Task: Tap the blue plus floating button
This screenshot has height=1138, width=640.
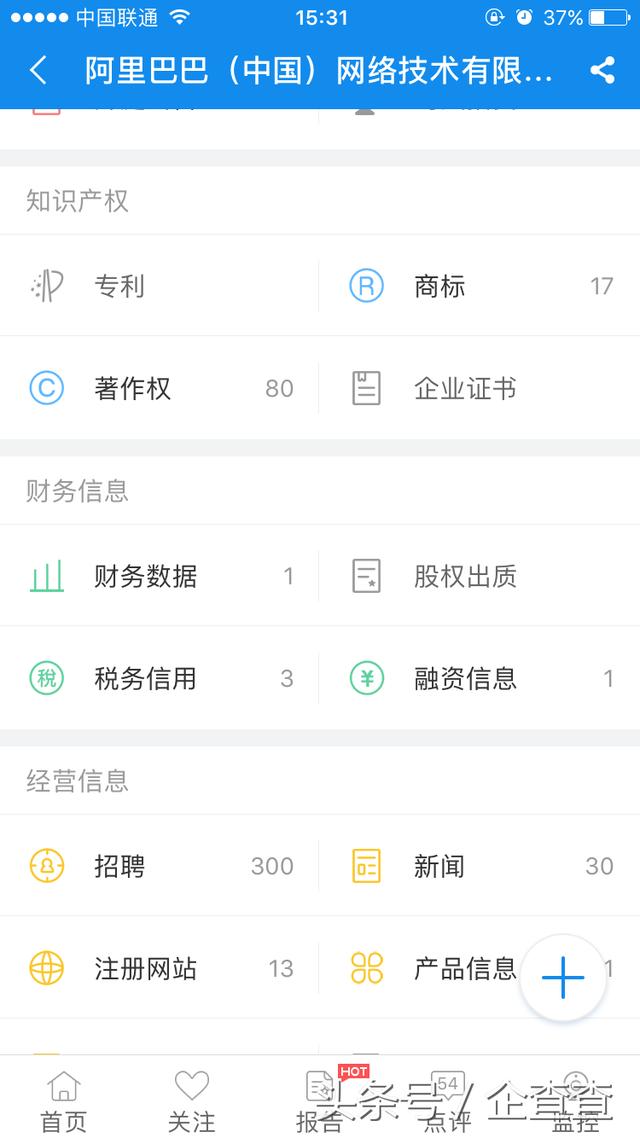Action: (x=563, y=977)
